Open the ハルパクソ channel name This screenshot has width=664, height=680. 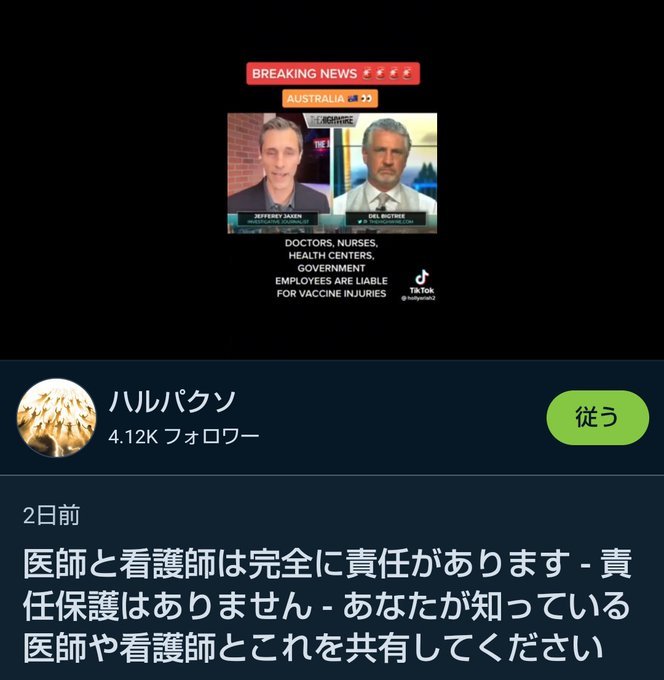(172, 402)
